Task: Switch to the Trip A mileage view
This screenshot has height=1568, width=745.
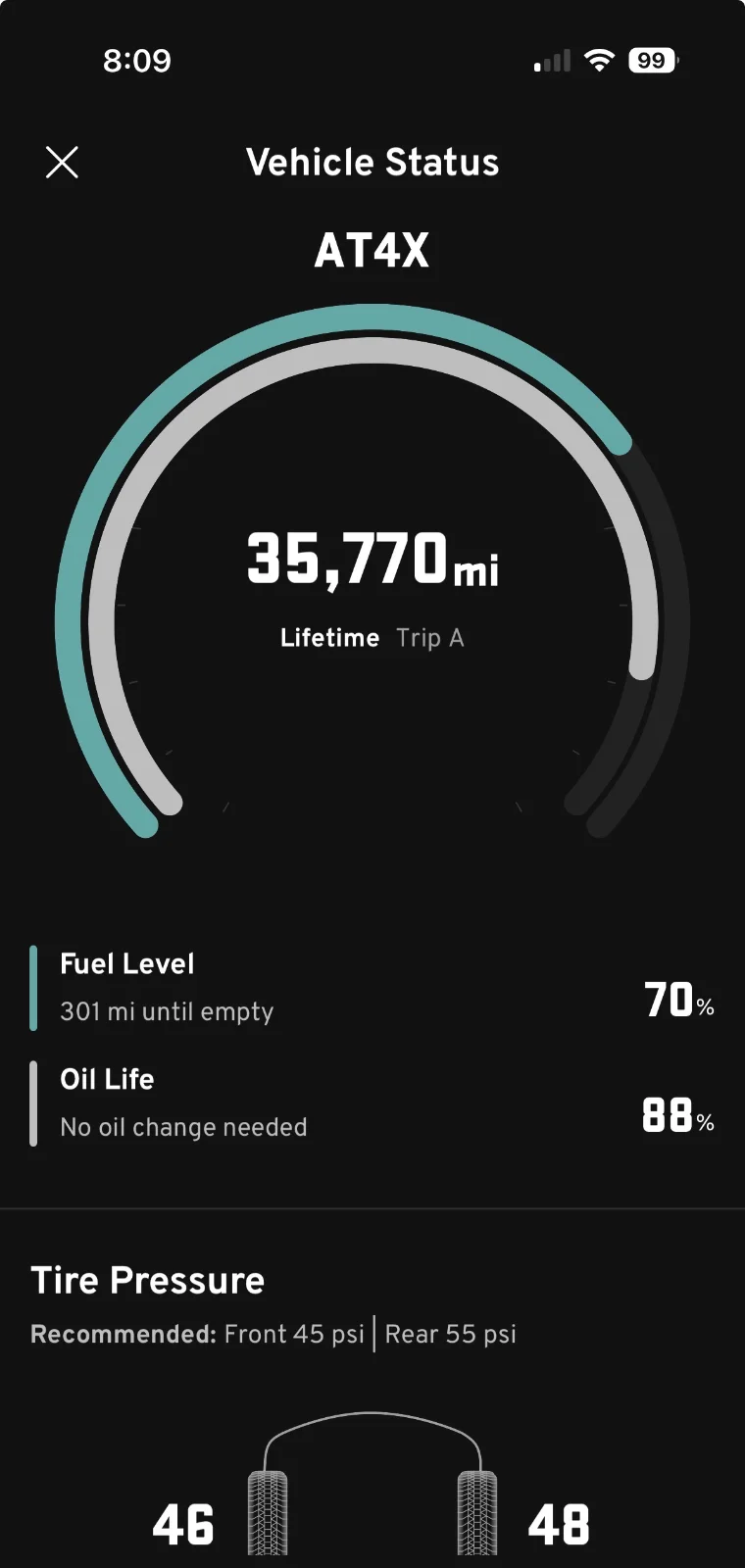Action: coord(429,638)
